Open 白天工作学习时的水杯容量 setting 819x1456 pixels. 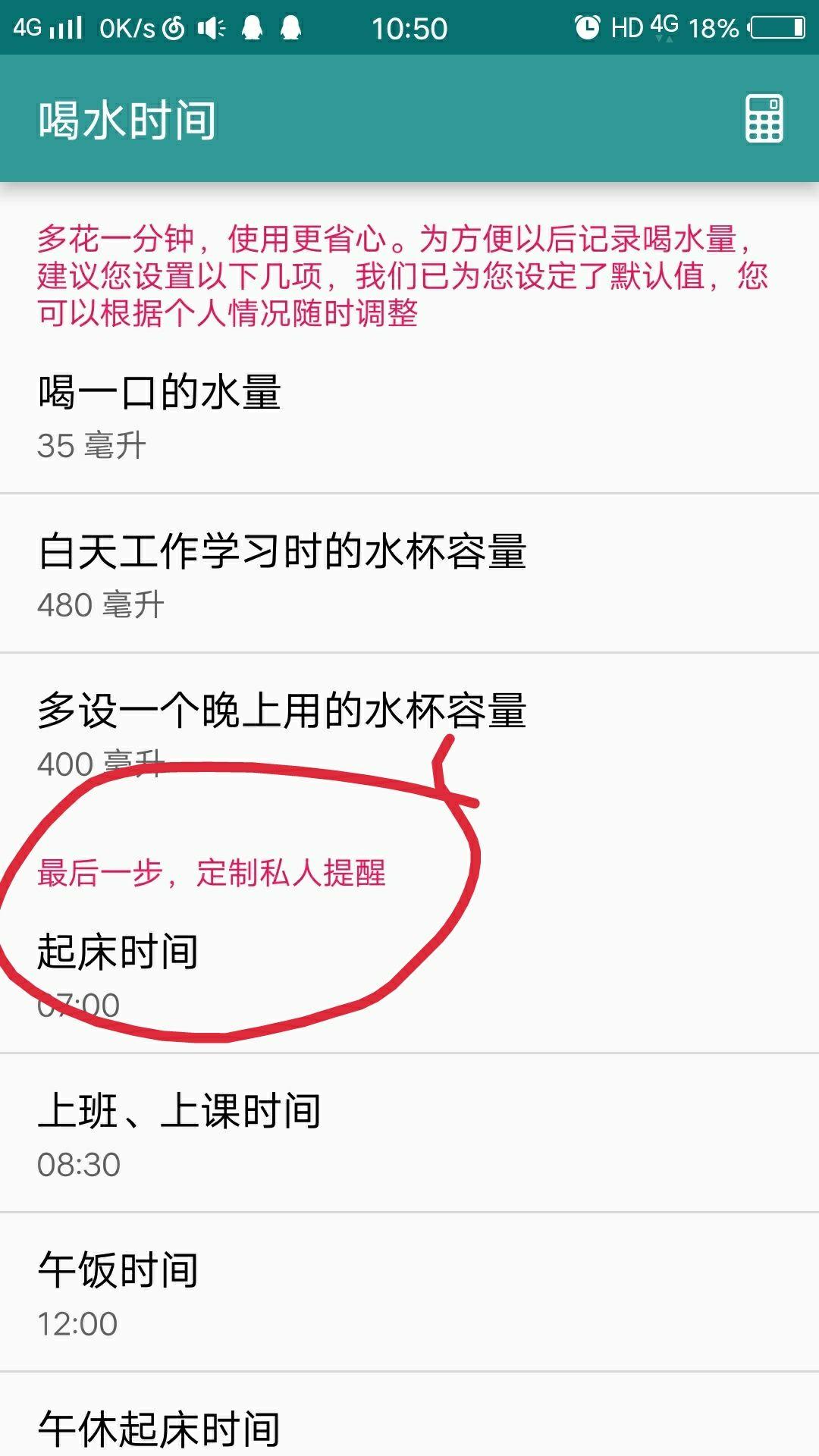pos(409,575)
